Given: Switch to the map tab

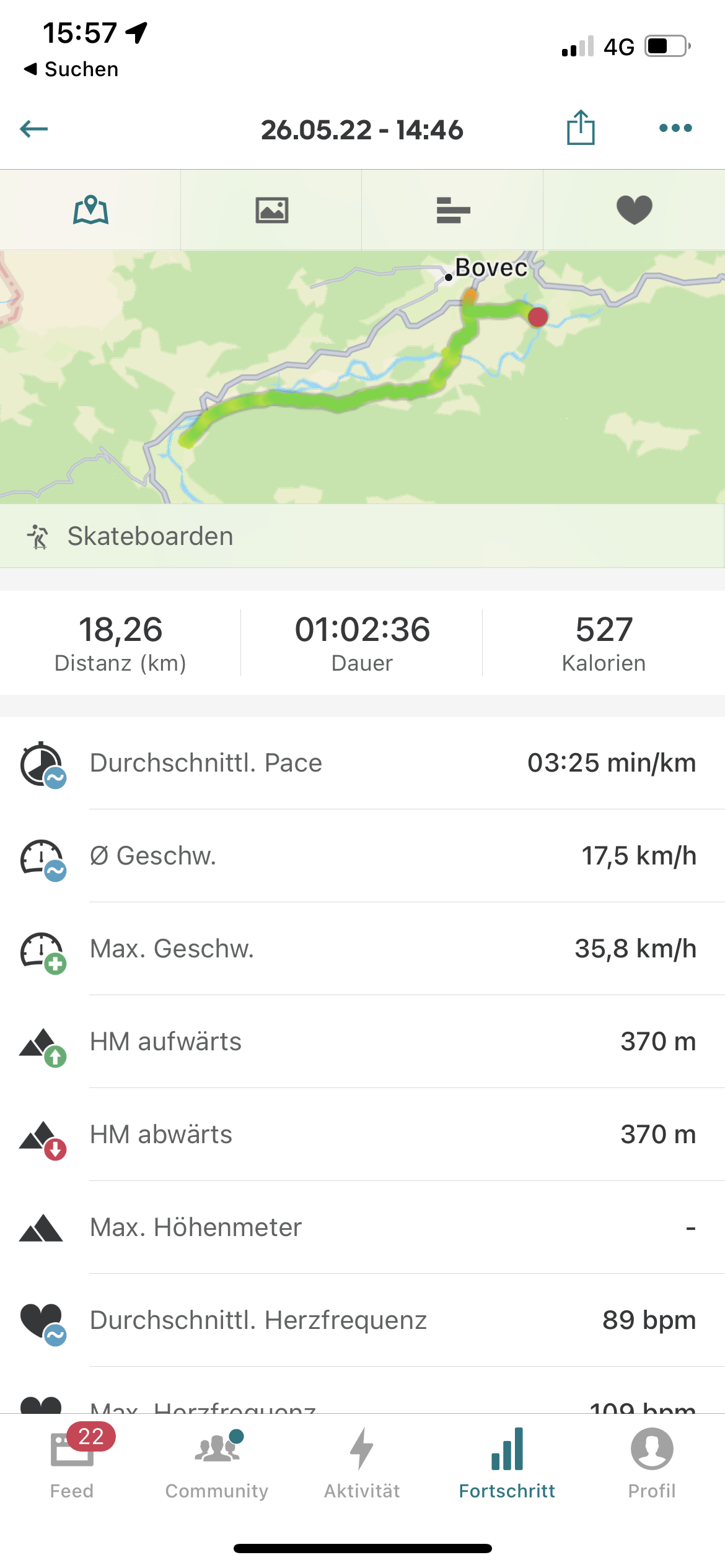Looking at the screenshot, I should coord(90,210).
